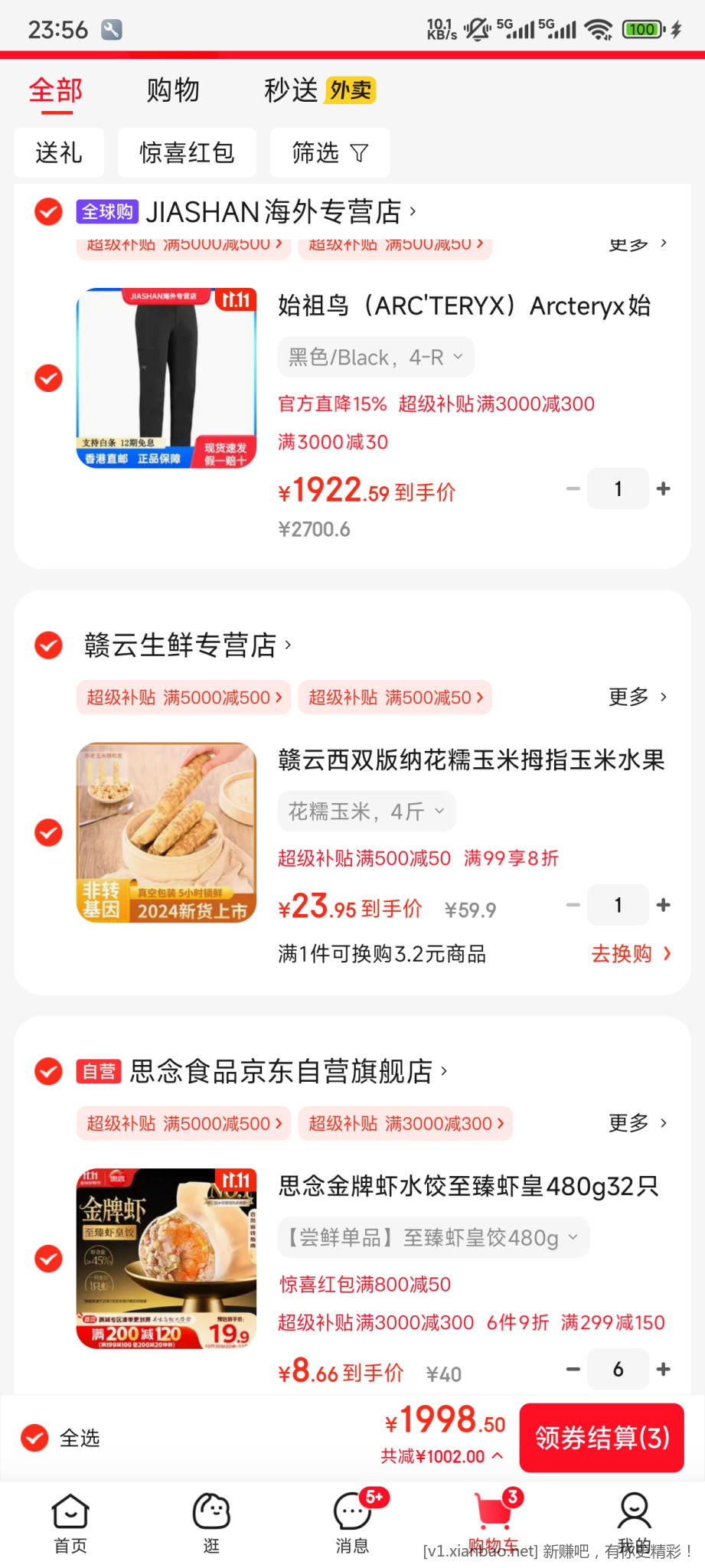This screenshot has width=705, height=1568.
Task: Tap the 领券结算(3) checkout button
Action: pos(602,1437)
